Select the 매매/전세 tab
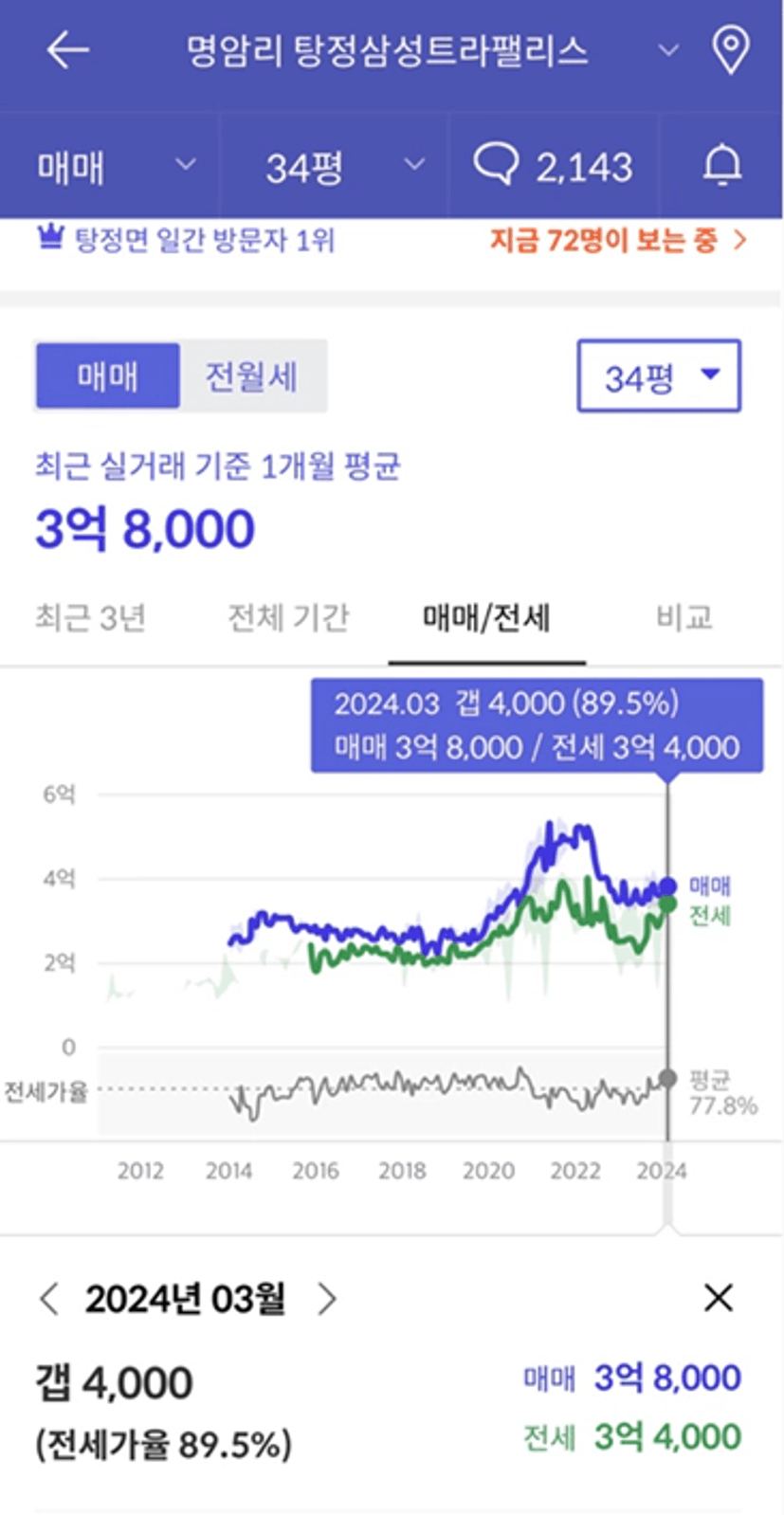This screenshot has width=784, height=1515. (x=486, y=618)
